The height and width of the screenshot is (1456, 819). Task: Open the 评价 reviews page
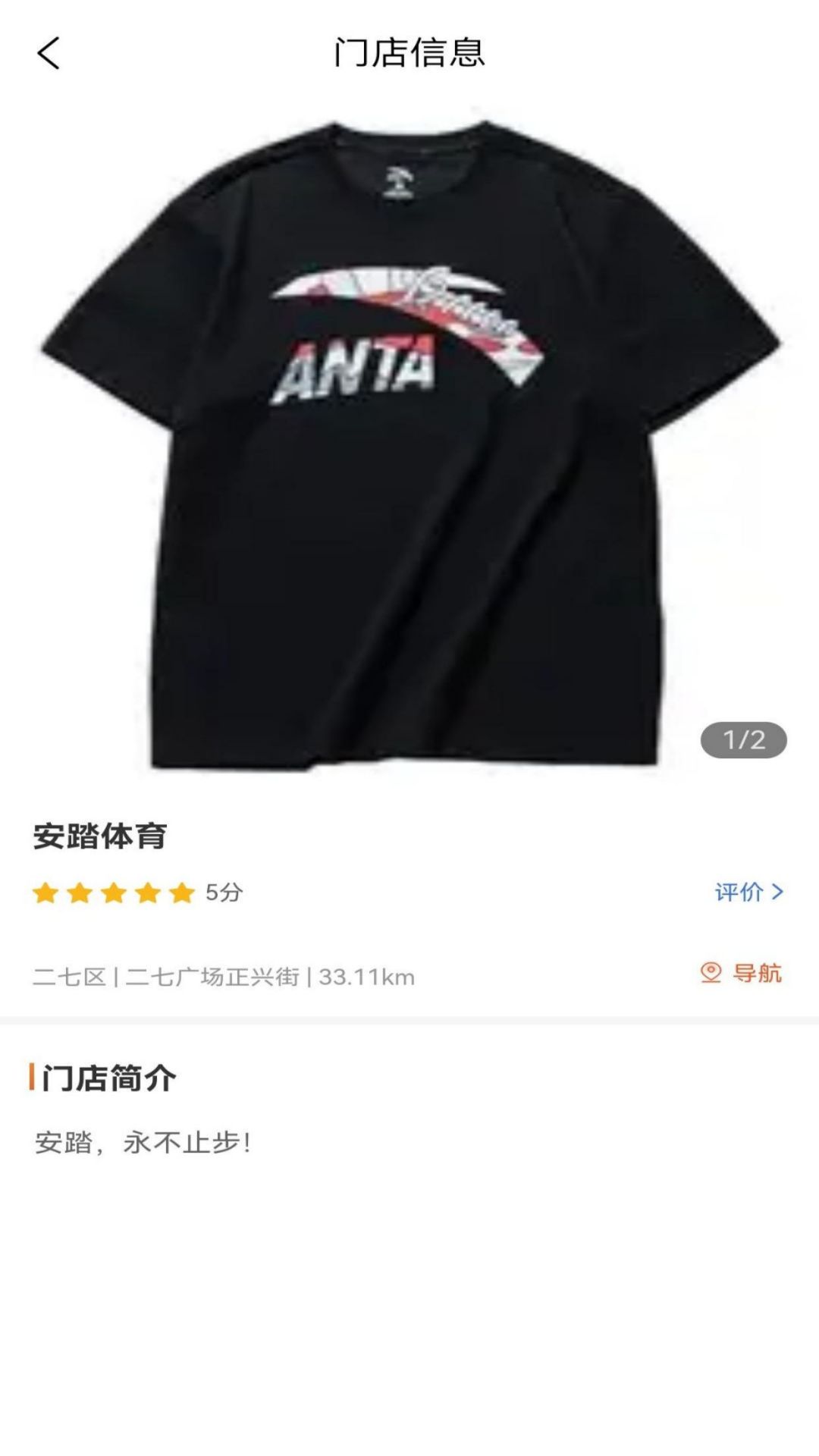[739, 893]
